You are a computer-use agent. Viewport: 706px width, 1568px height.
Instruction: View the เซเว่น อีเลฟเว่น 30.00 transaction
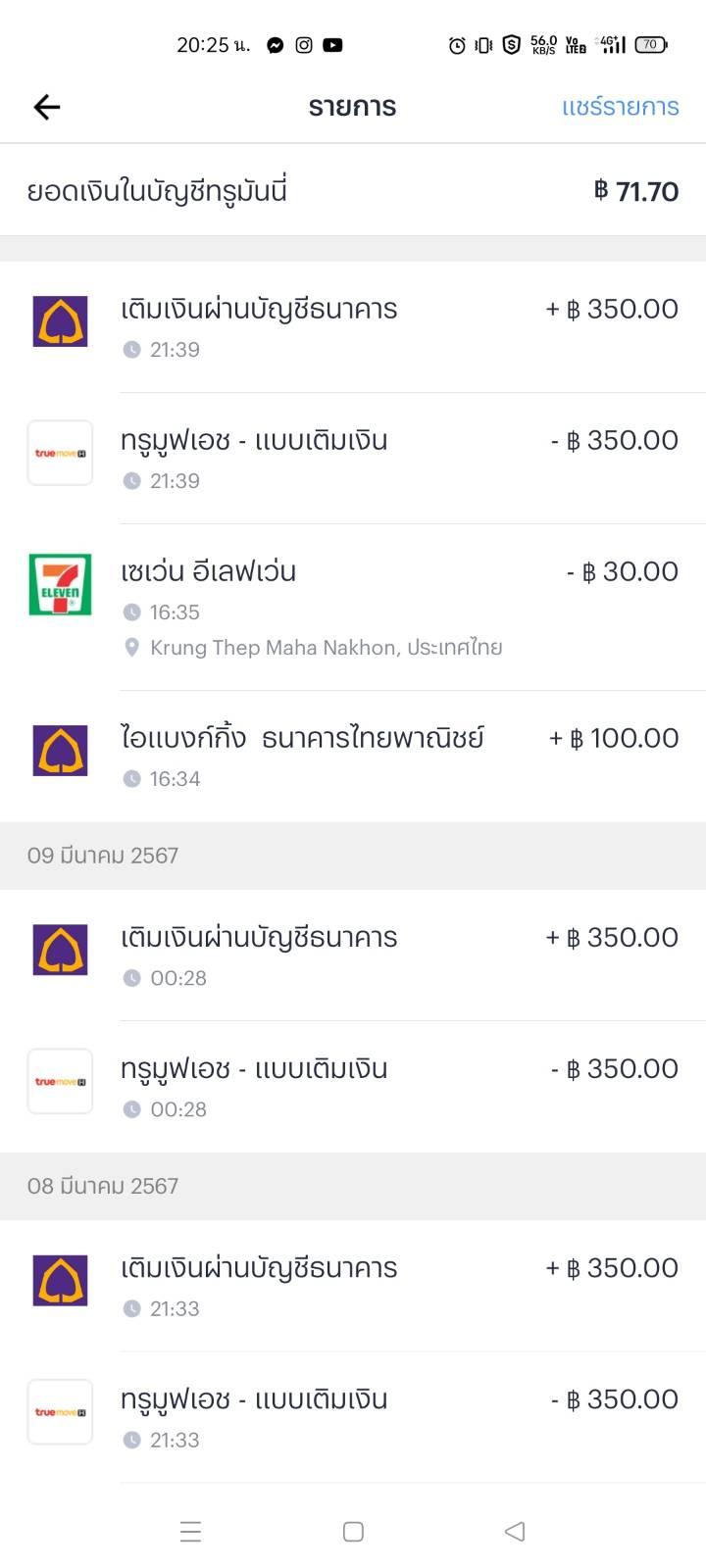[353, 607]
